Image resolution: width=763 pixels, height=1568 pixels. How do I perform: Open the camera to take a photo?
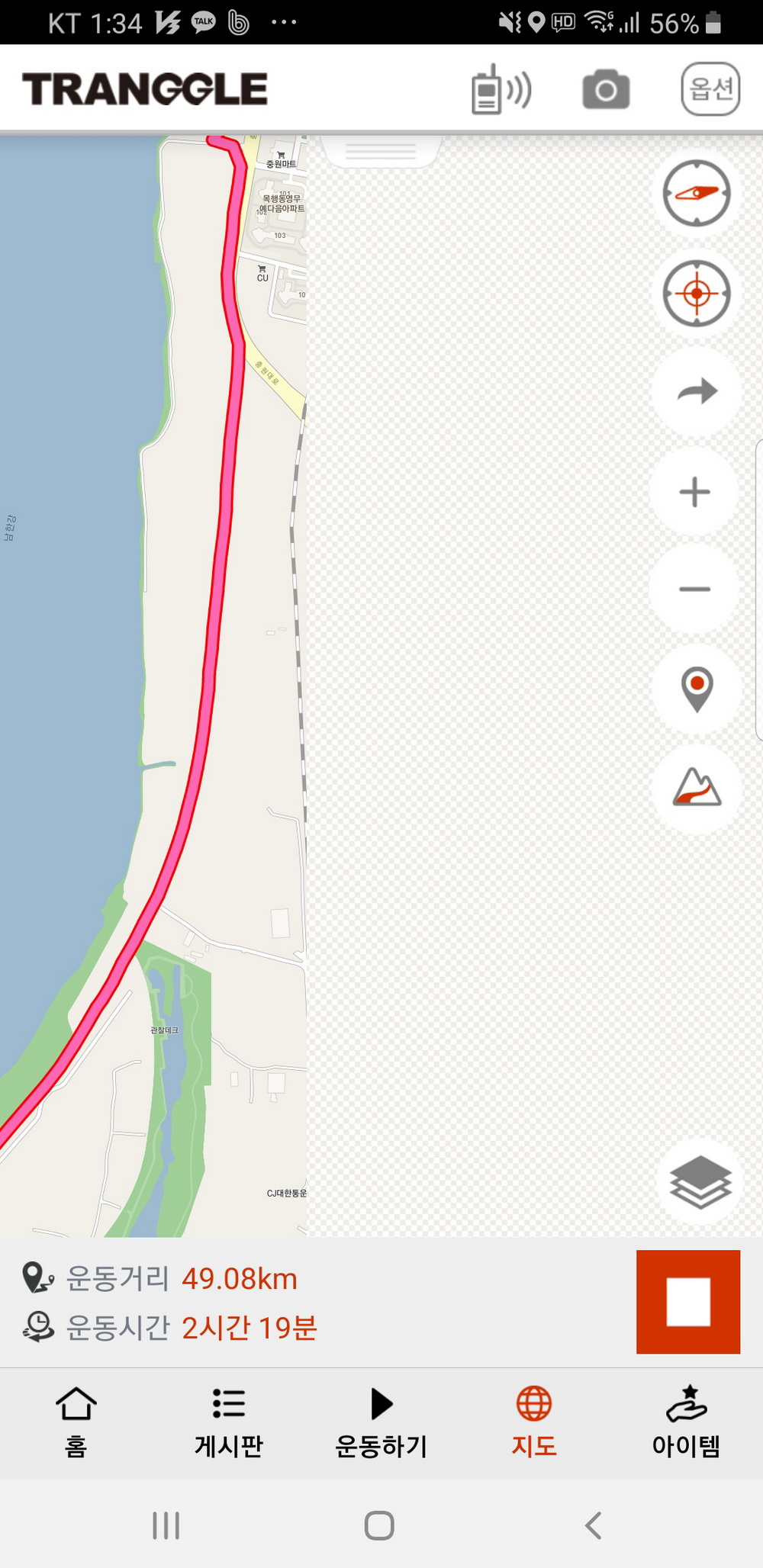point(606,90)
